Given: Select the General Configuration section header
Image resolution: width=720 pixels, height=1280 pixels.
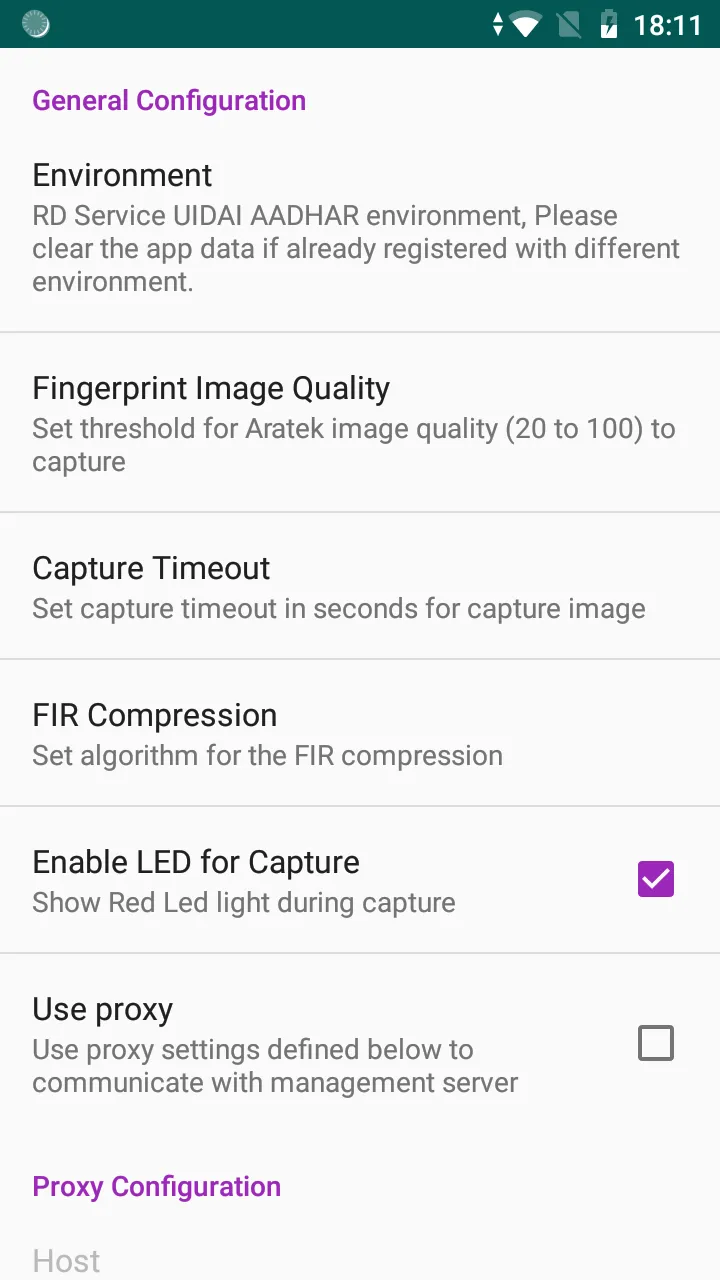Looking at the screenshot, I should (x=169, y=100).
